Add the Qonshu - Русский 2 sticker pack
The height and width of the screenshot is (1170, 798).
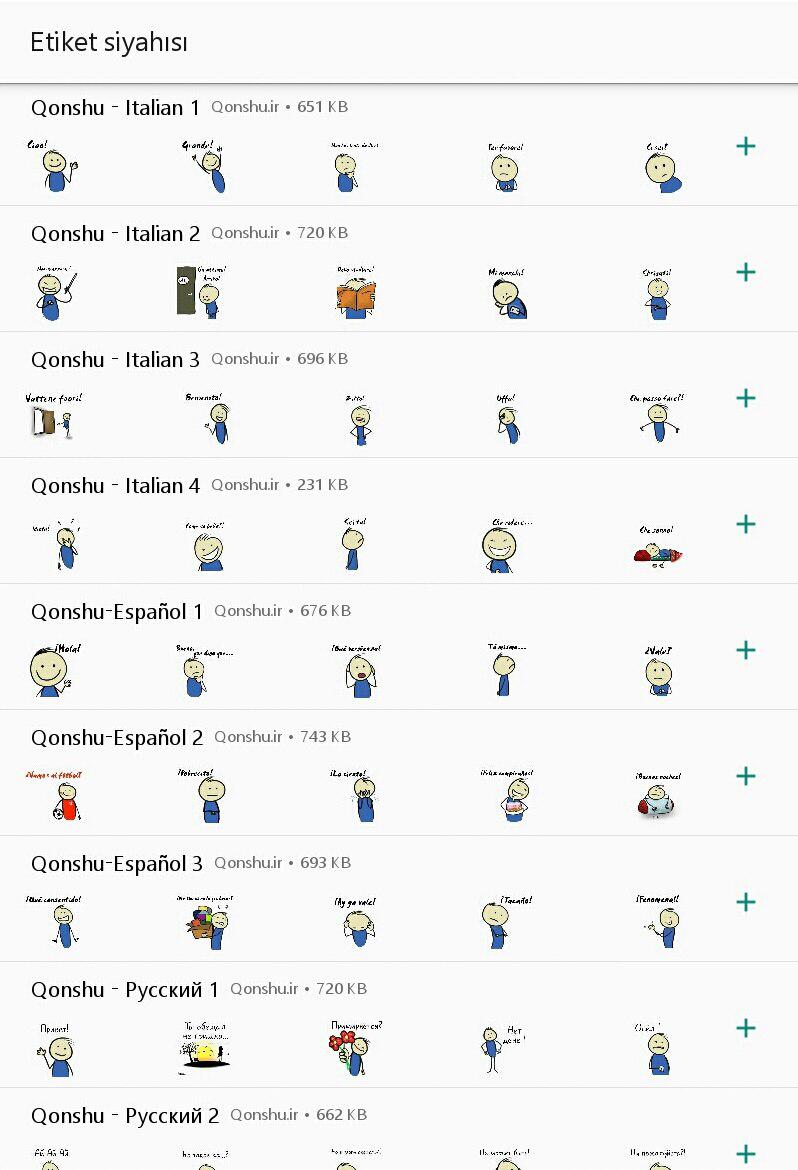[745, 1153]
